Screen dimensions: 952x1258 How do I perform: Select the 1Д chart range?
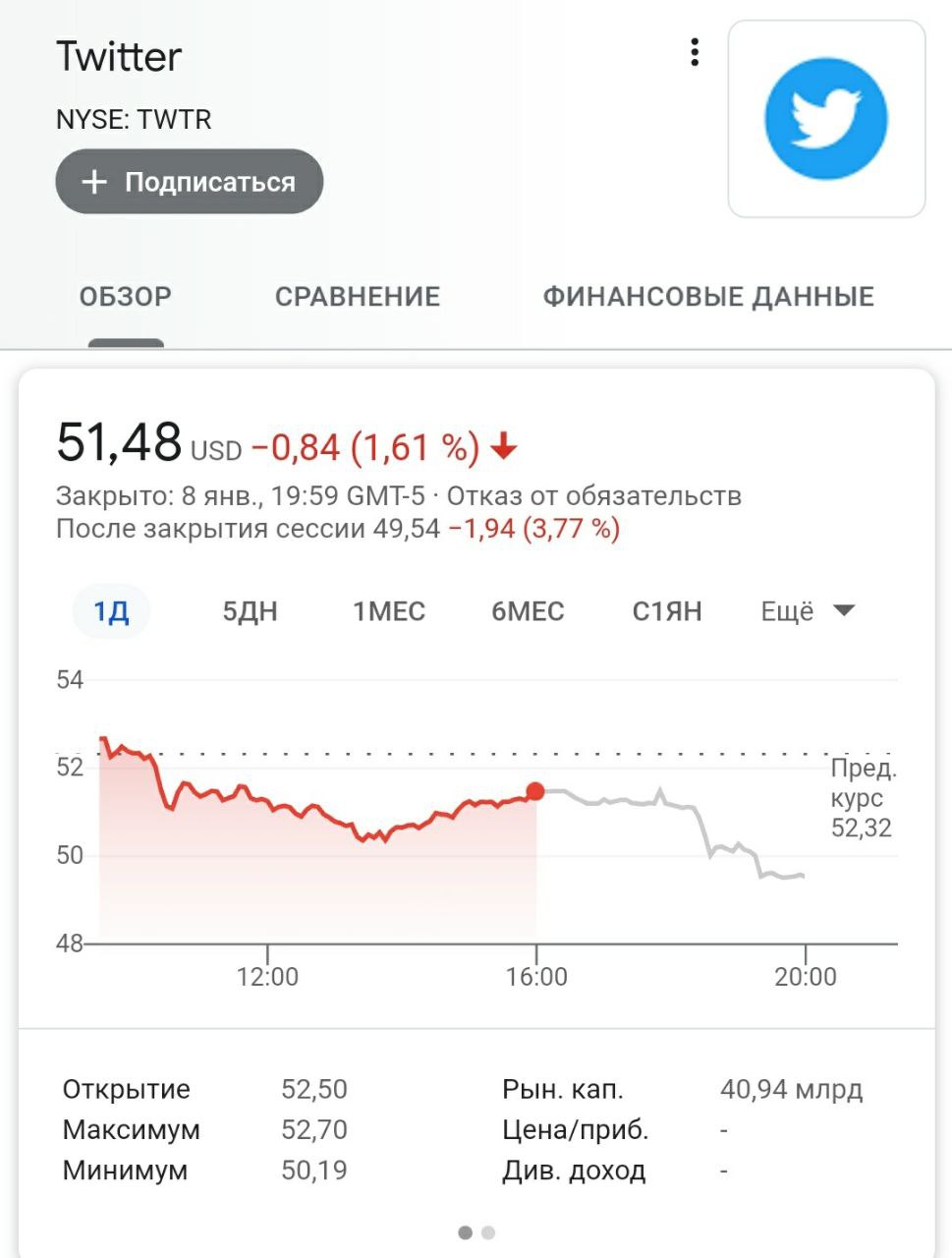[111, 611]
